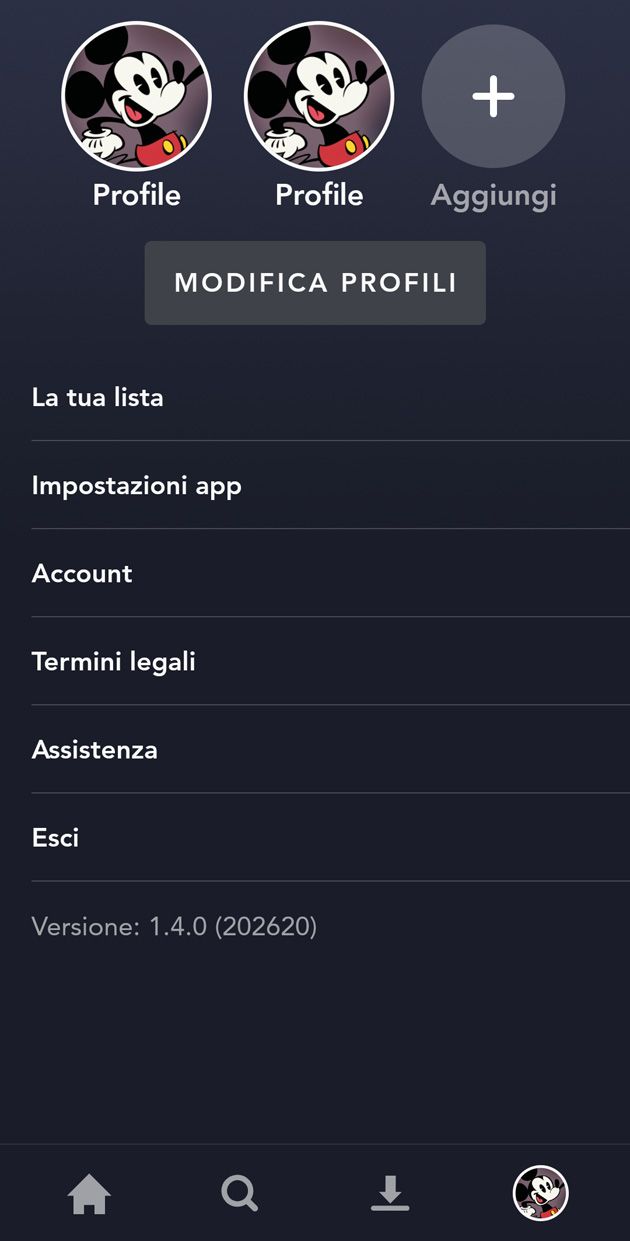Add a new profile with Aggiungi
Image resolution: width=630 pixels, height=1241 pixels.
tap(493, 98)
